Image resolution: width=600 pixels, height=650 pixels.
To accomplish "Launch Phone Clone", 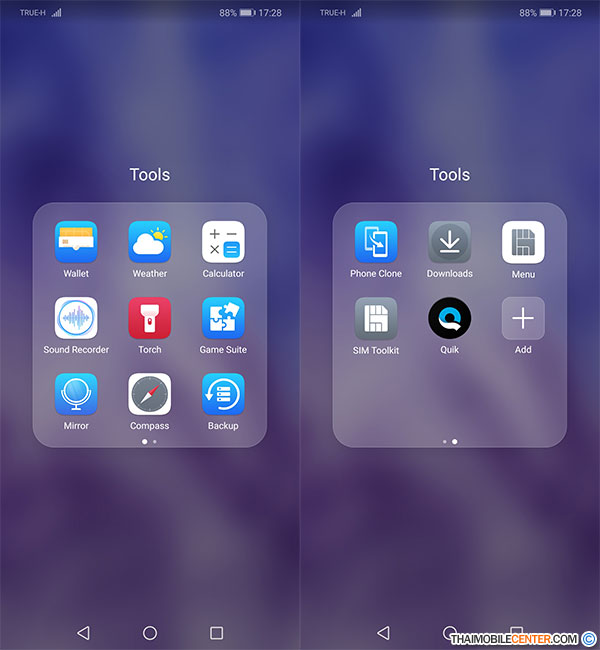I will [x=376, y=242].
